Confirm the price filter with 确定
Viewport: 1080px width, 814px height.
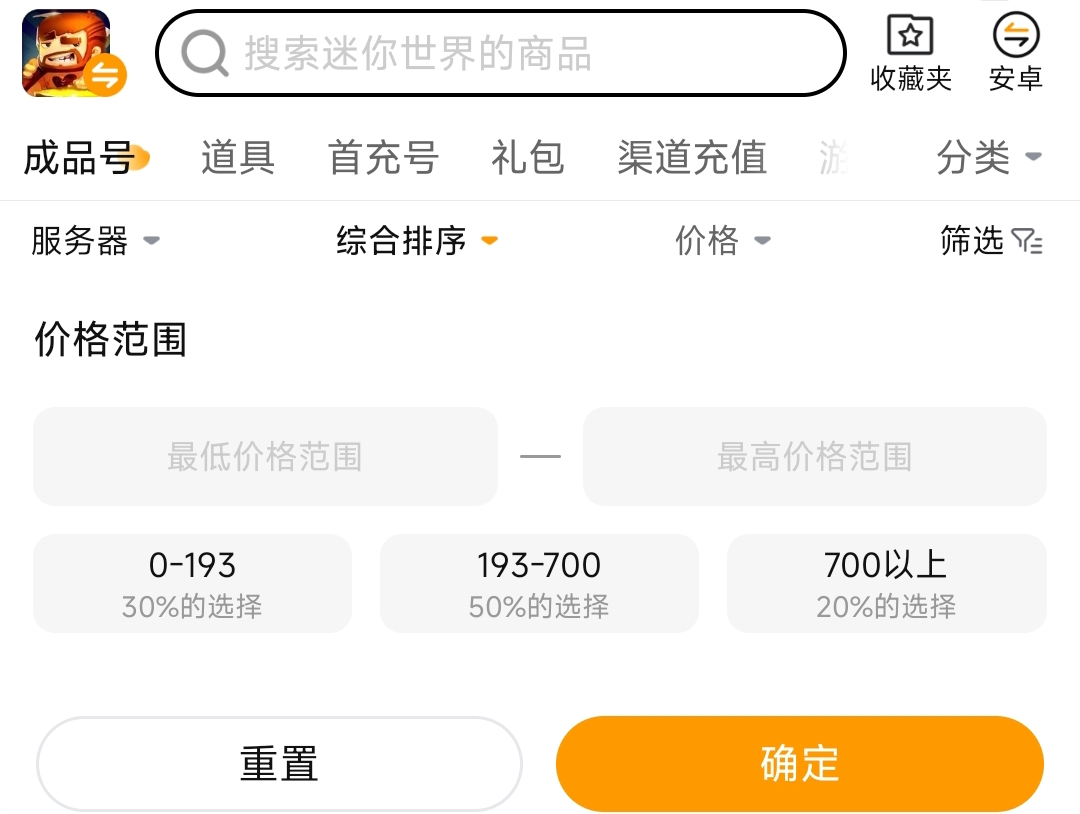pyautogui.click(x=800, y=764)
